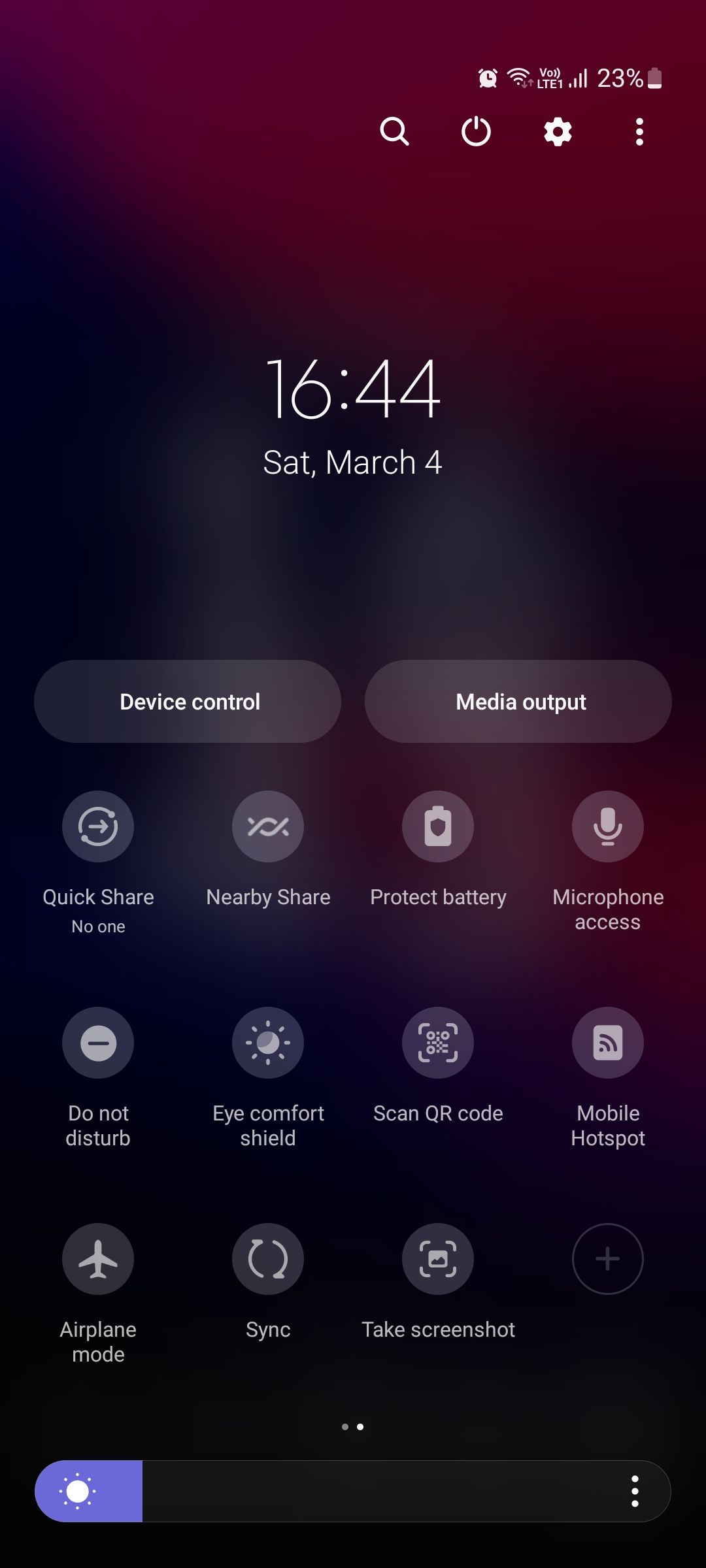This screenshot has height=1568, width=706.
Task: Open Take screenshot from quick settings
Action: tap(437, 1259)
